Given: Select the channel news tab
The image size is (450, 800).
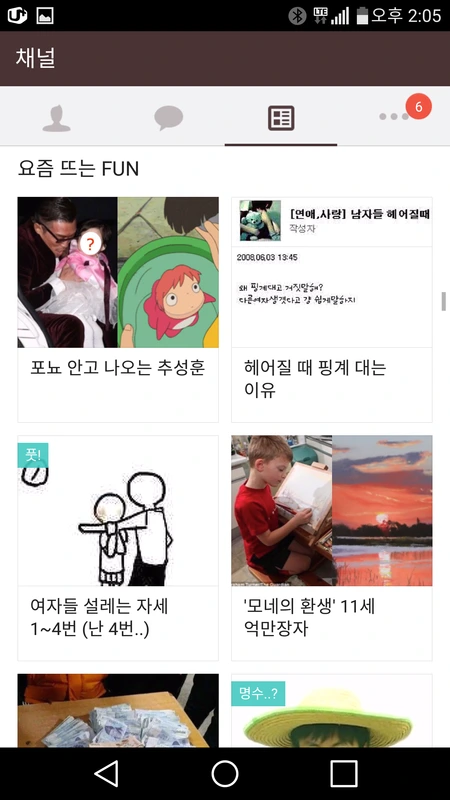Looking at the screenshot, I should pos(281,118).
